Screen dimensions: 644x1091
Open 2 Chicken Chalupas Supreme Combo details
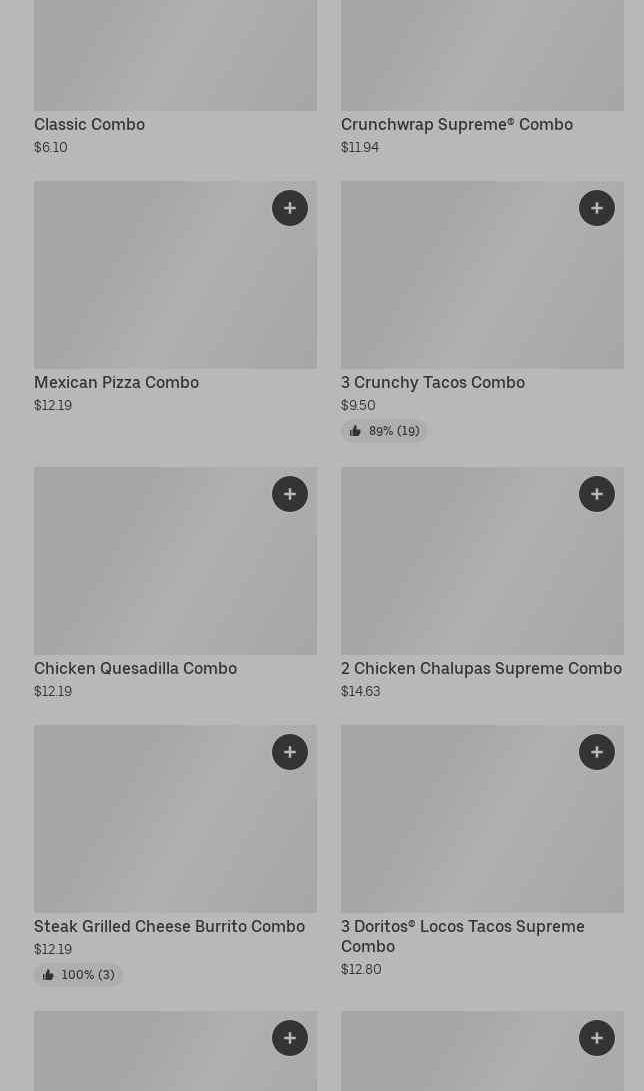481,669
